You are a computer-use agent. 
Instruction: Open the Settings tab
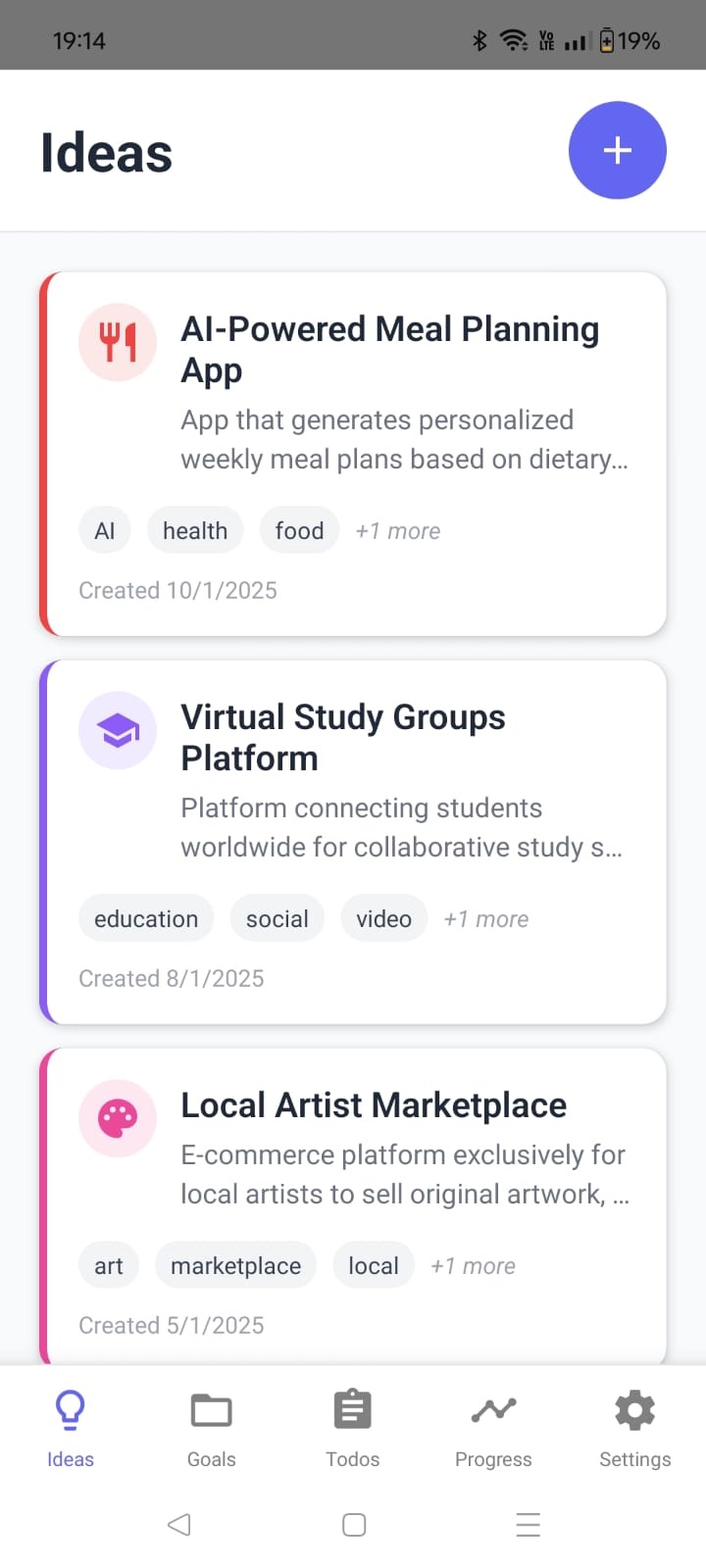point(634,1429)
